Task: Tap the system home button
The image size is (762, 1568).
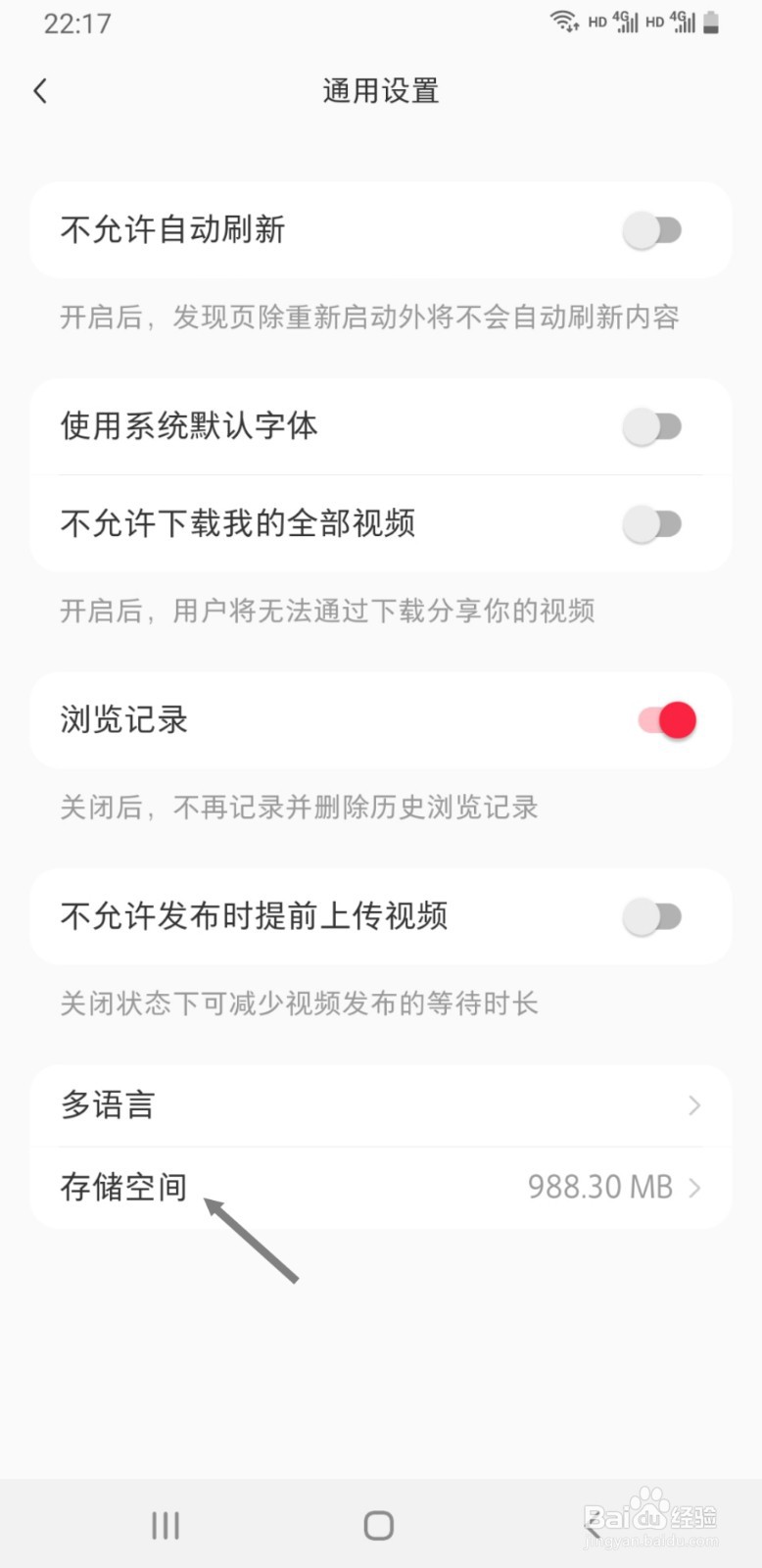Action: tap(379, 1525)
